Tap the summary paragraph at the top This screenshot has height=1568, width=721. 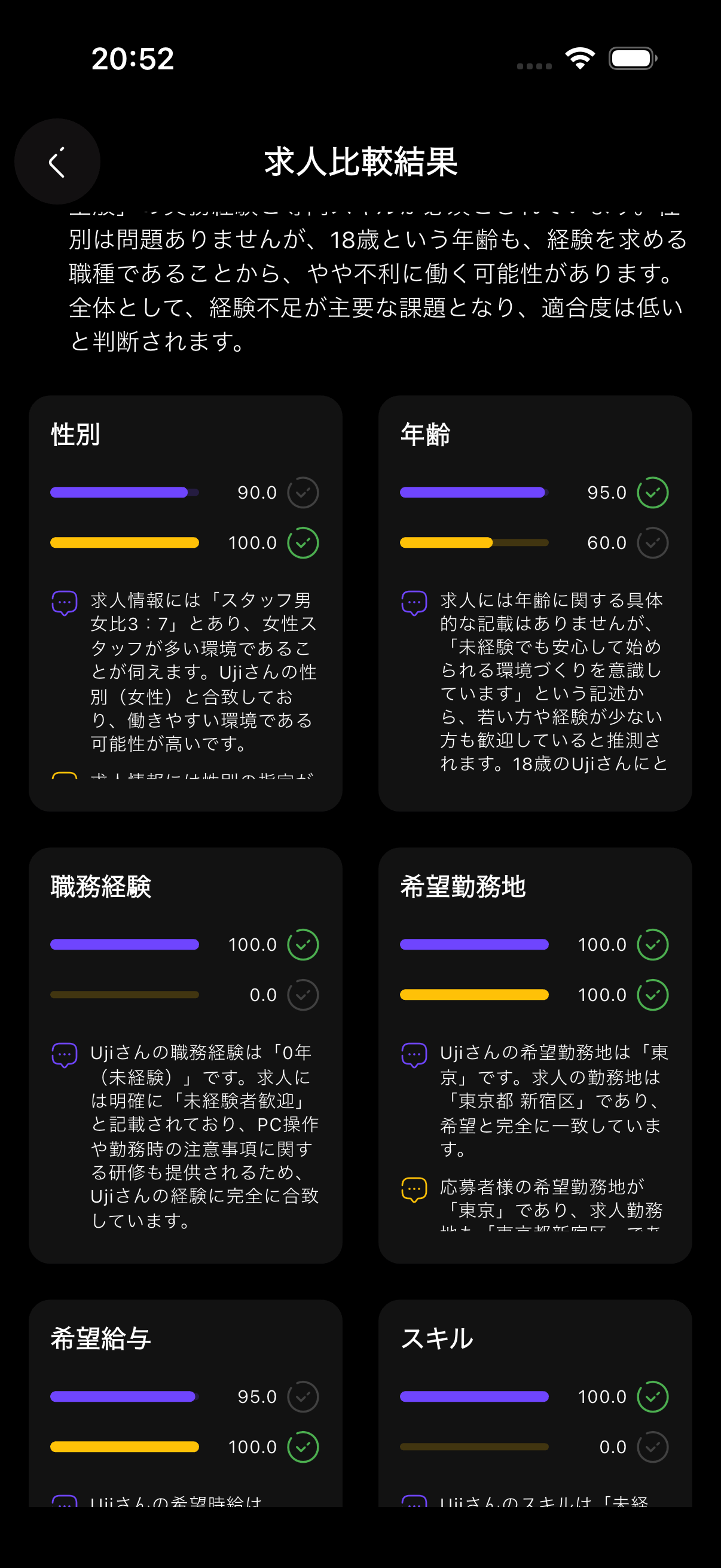click(360, 286)
